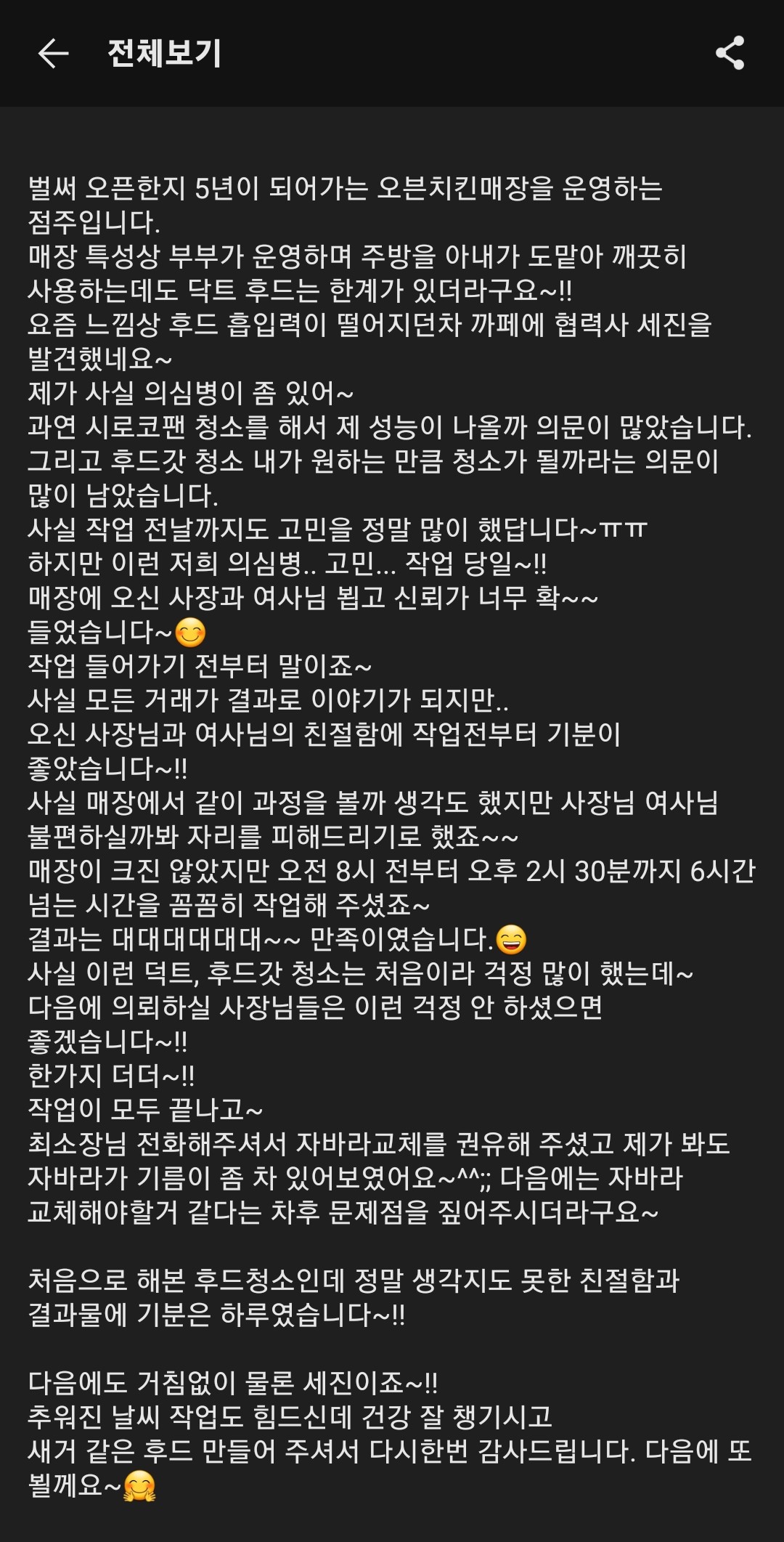This screenshot has height=1542, width=784.
Task: Go back from the 전체보기 screen
Action: click(x=53, y=53)
